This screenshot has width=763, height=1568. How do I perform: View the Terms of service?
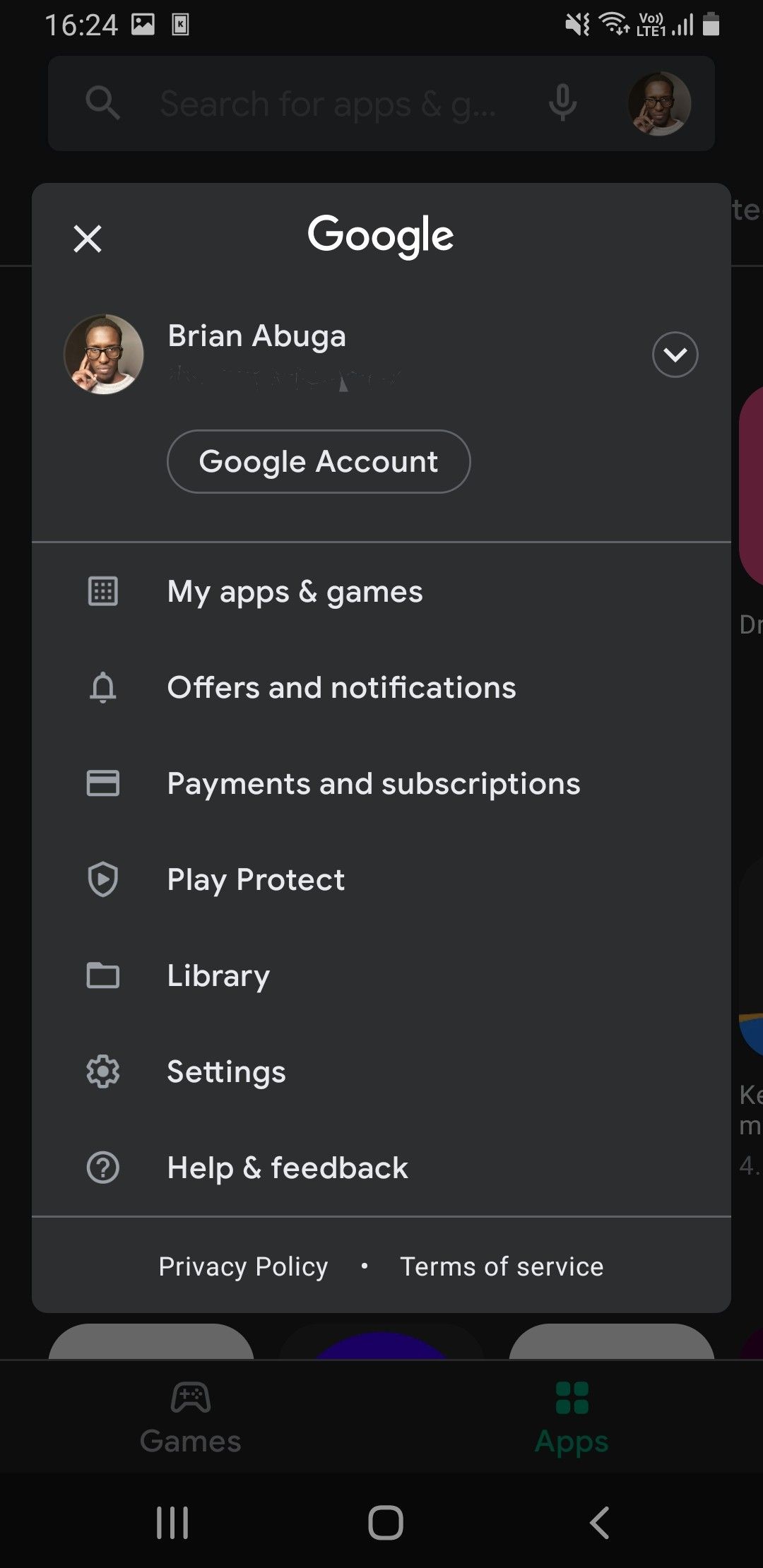coord(502,1267)
